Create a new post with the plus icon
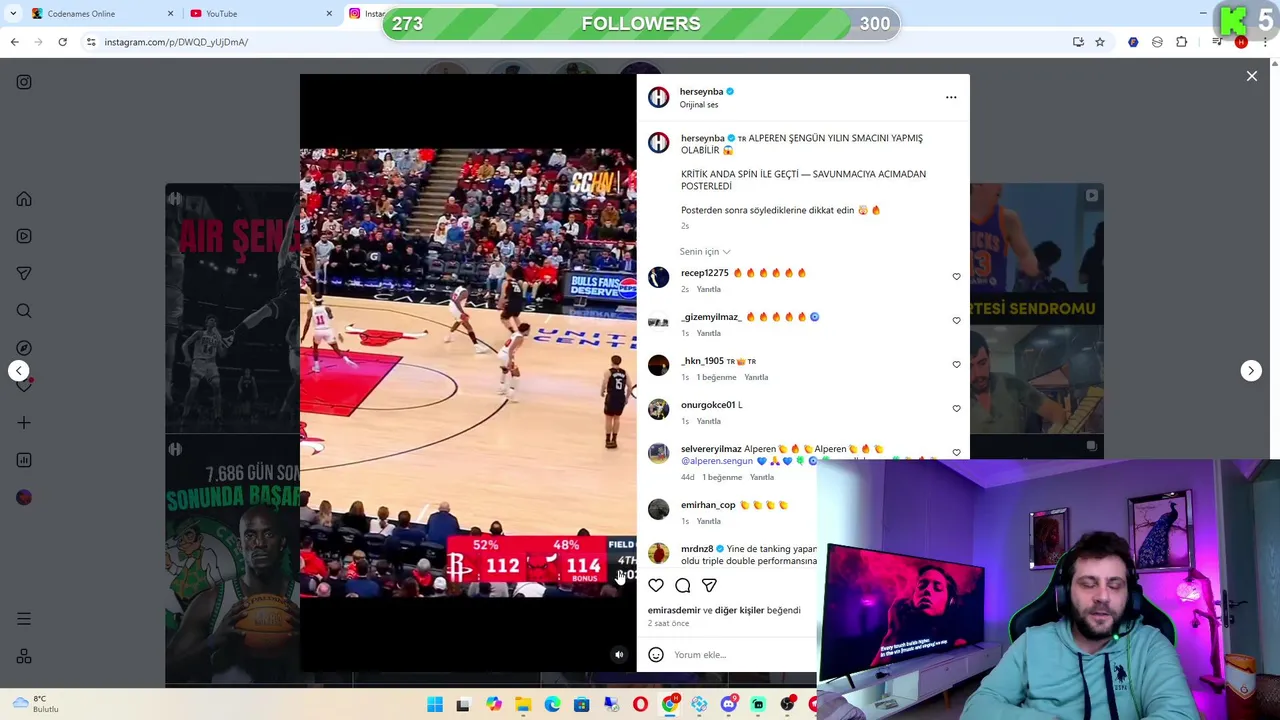Image resolution: width=1280 pixels, height=720 pixels. (24, 423)
